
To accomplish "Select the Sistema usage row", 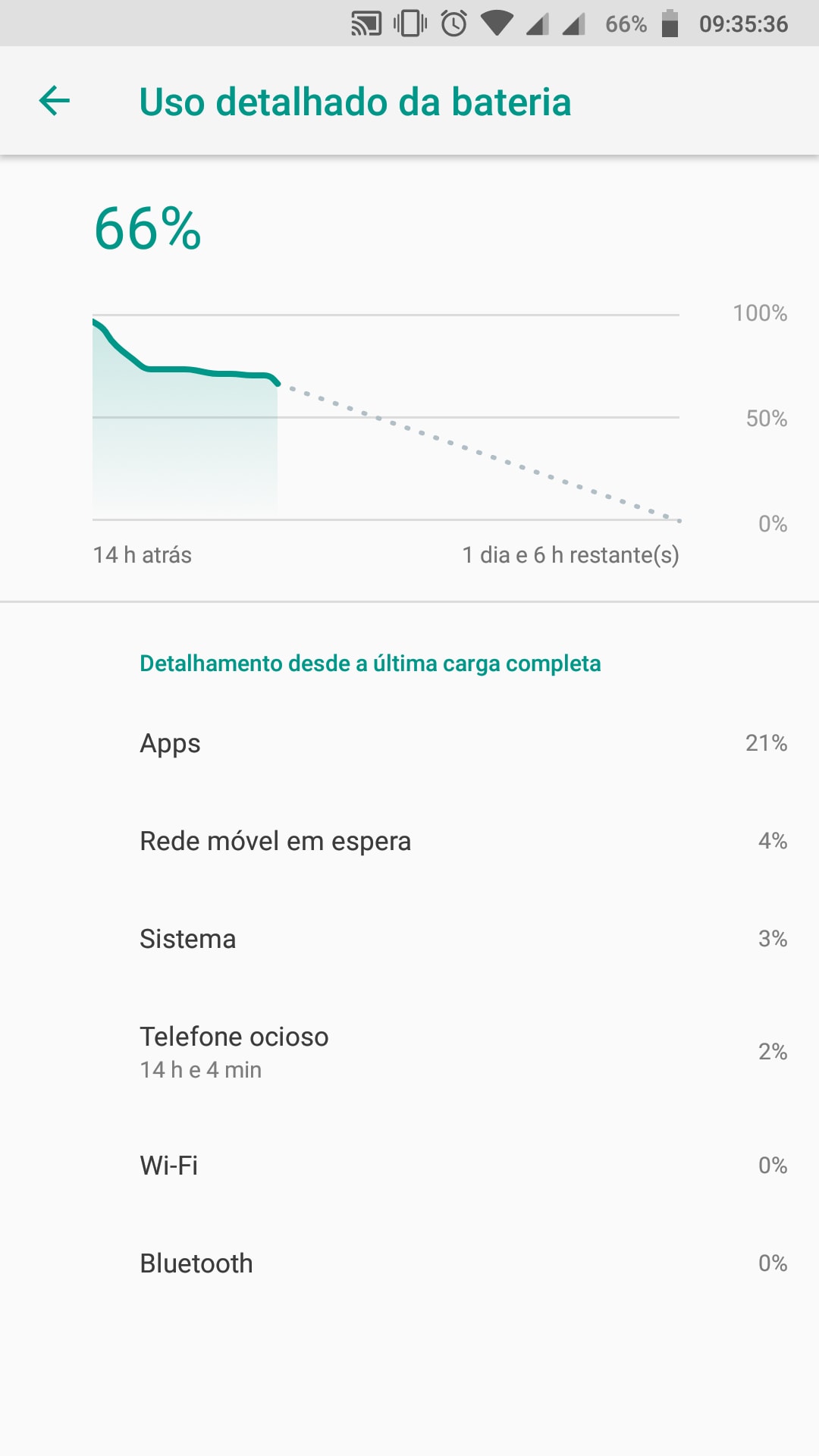I will coord(409,939).
